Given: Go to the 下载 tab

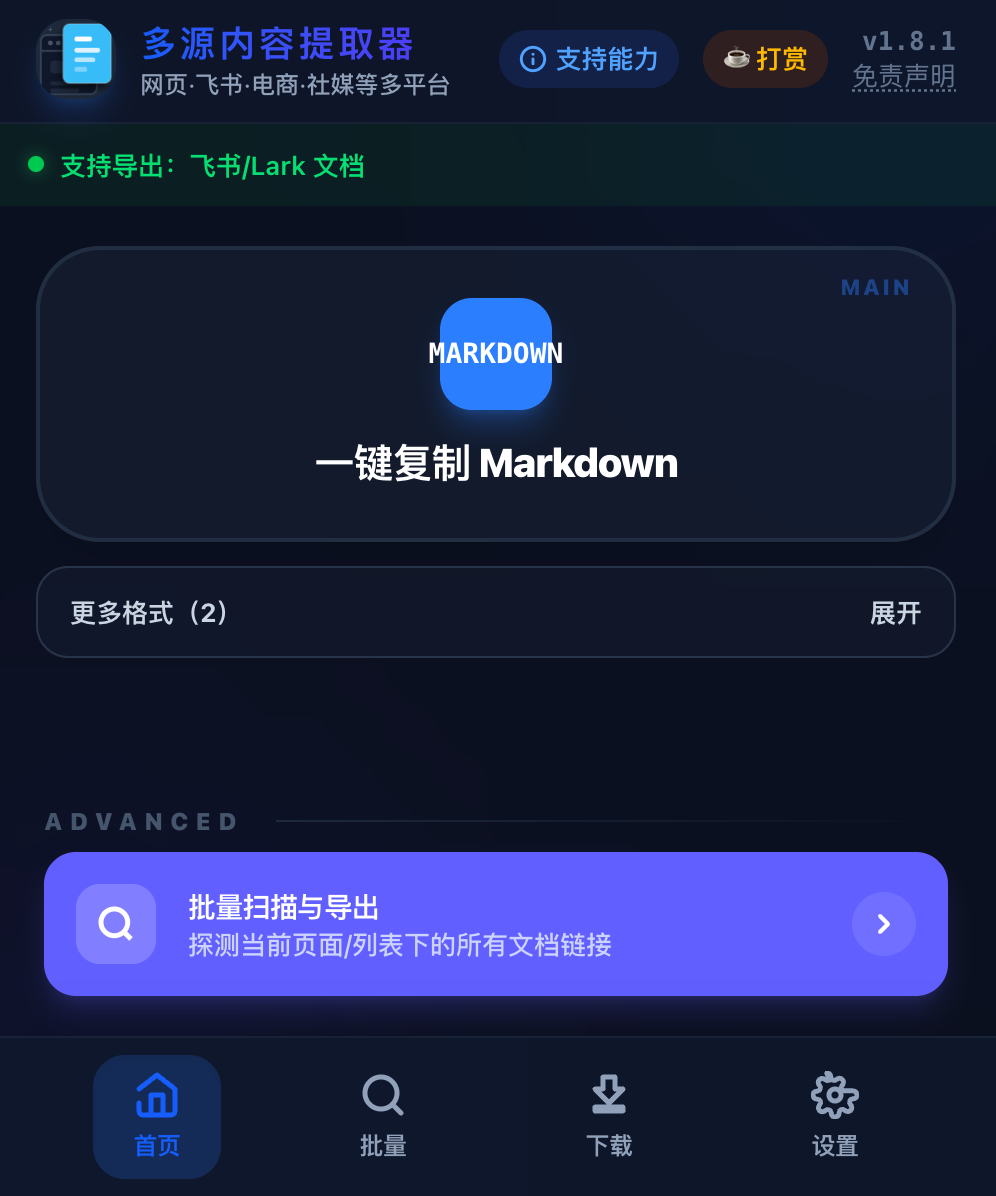Looking at the screenshot, I should pos(609,1116).
